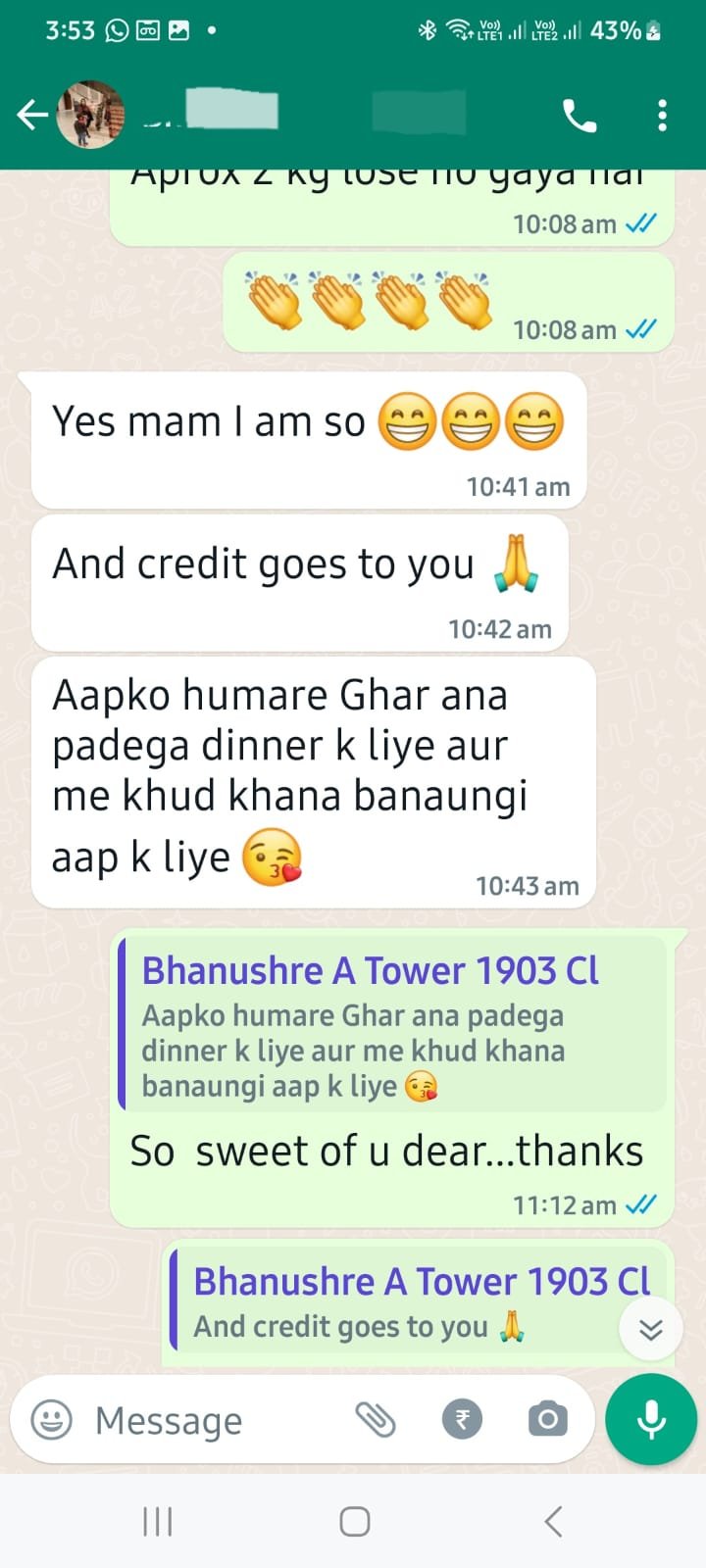The height and width of the screenshot is (1568, 706).
Task: Attach a file with the paperclip
Action: (375, 1419)
